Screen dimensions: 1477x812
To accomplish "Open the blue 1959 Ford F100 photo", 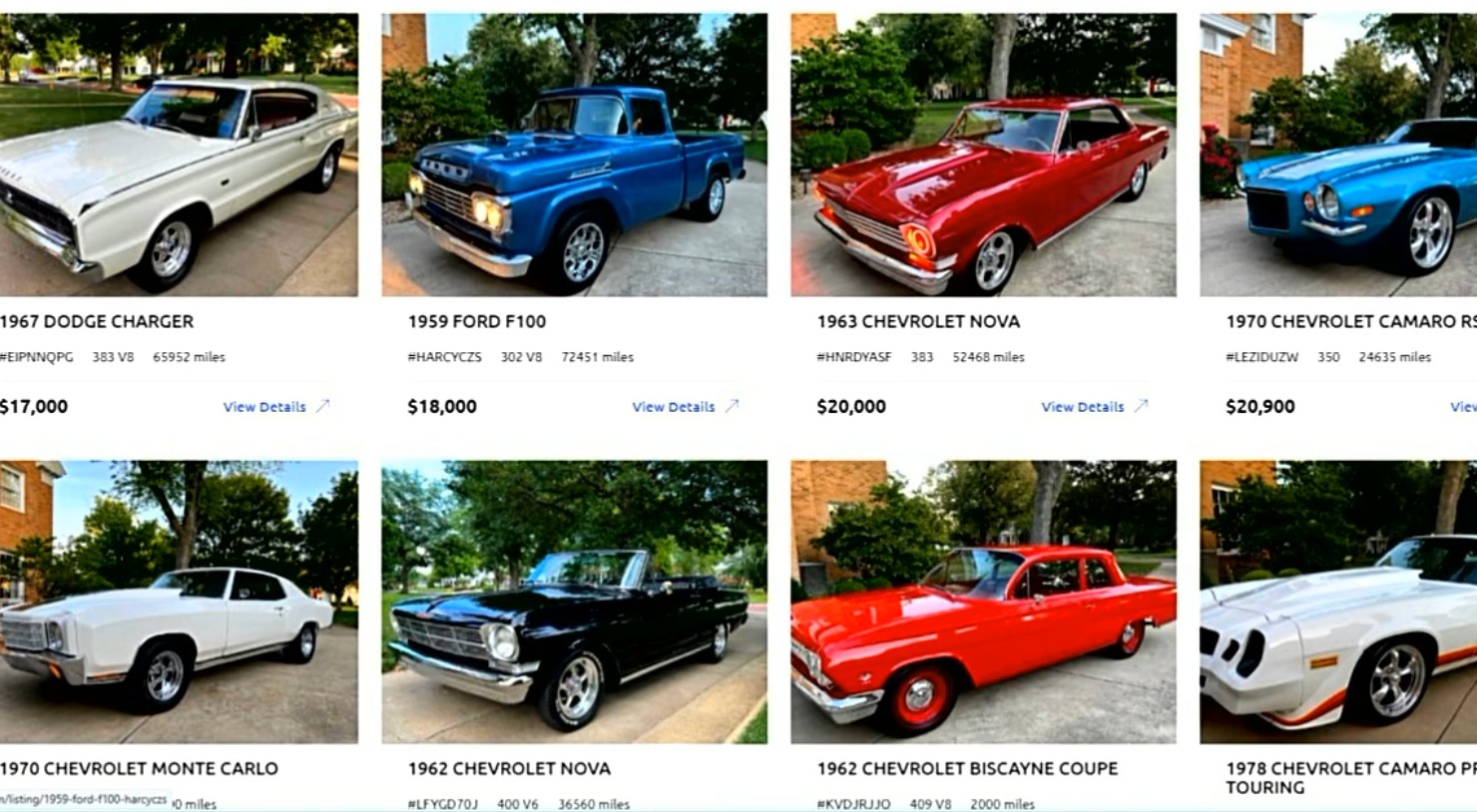I will (x=574, y=155).
